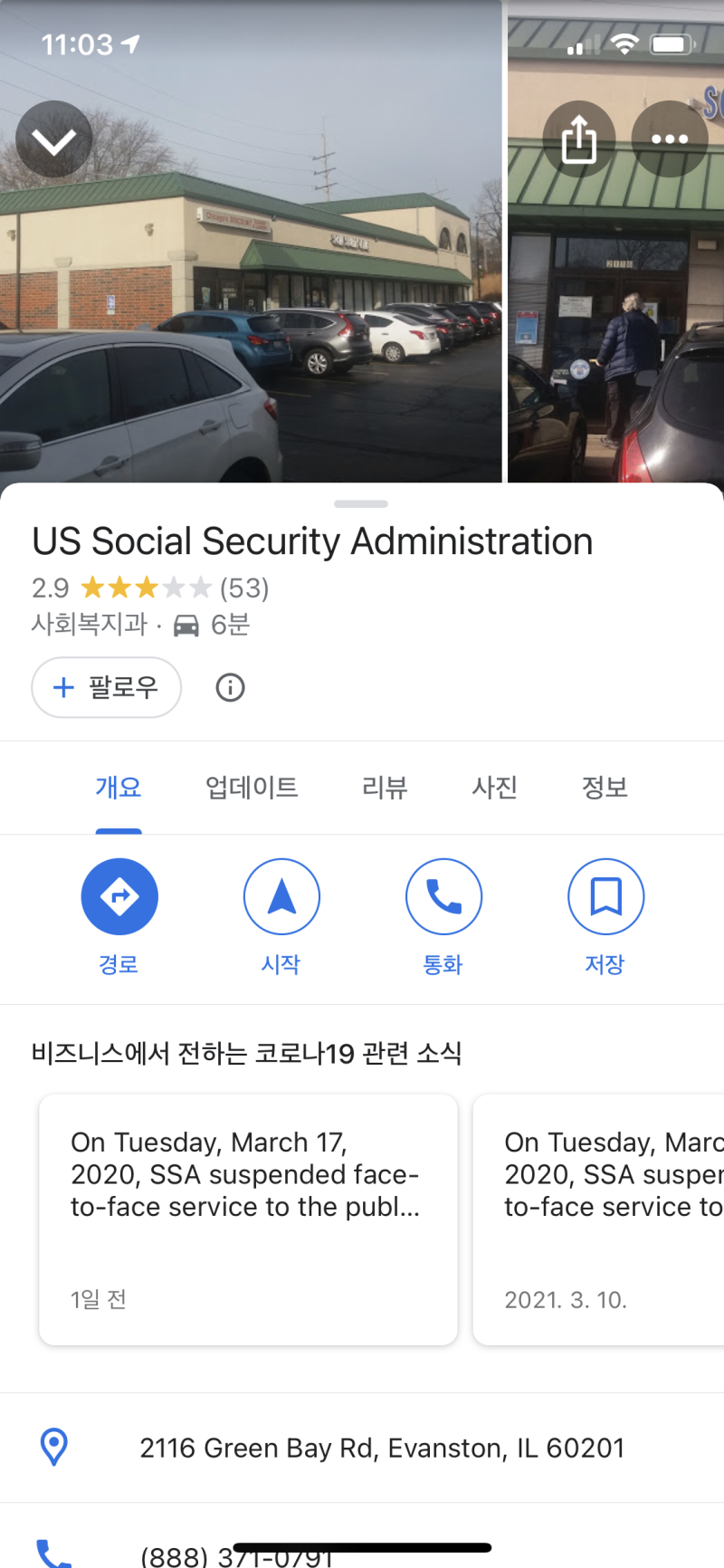Tap the info (i) icon beside Follow
This screenshot has width=724, height=1568.
pyautogui.click(x=230, y=688)
